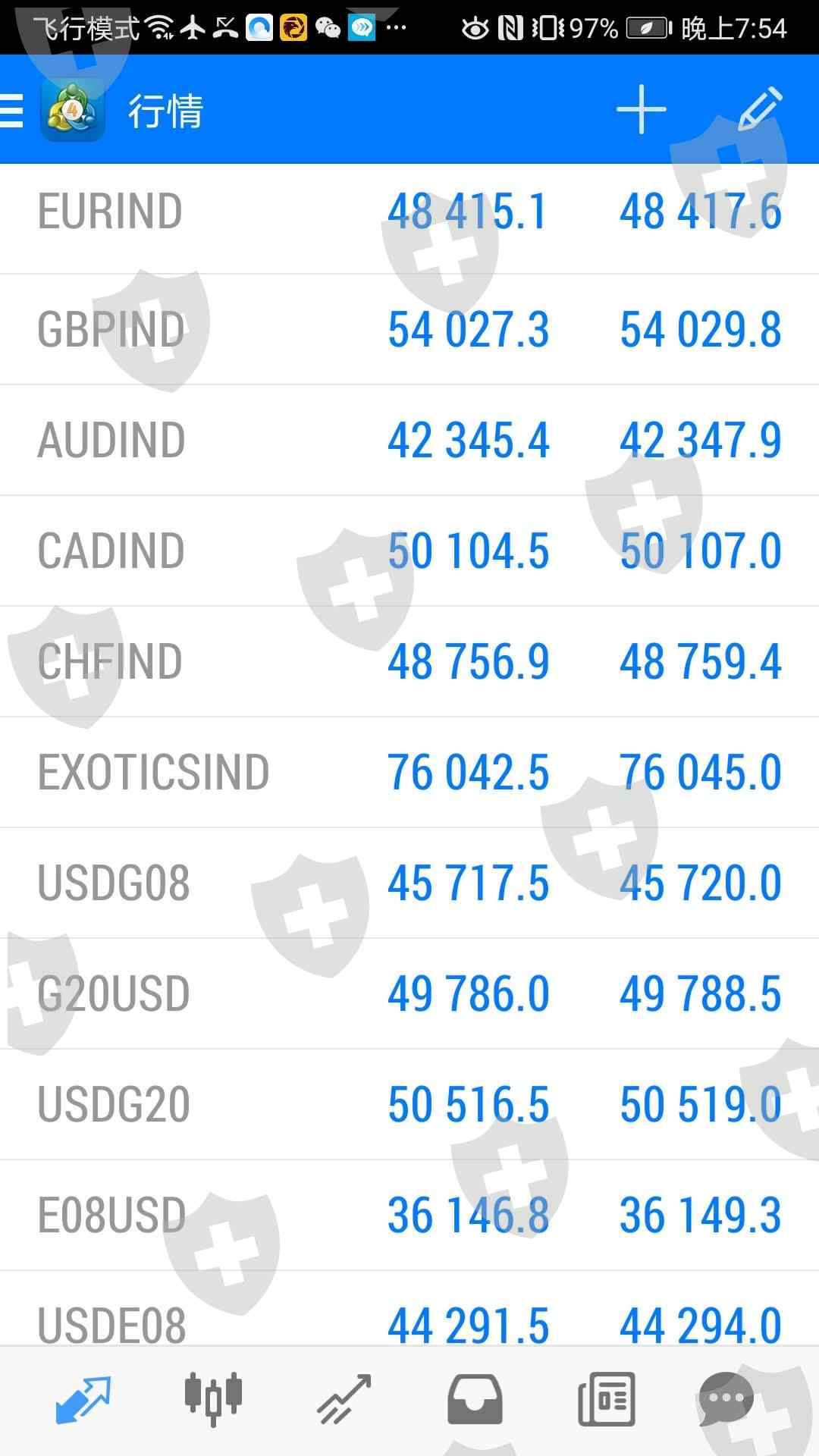Open the hamburger drawer menu
819x1456 pixels.
tap(12, 111)
